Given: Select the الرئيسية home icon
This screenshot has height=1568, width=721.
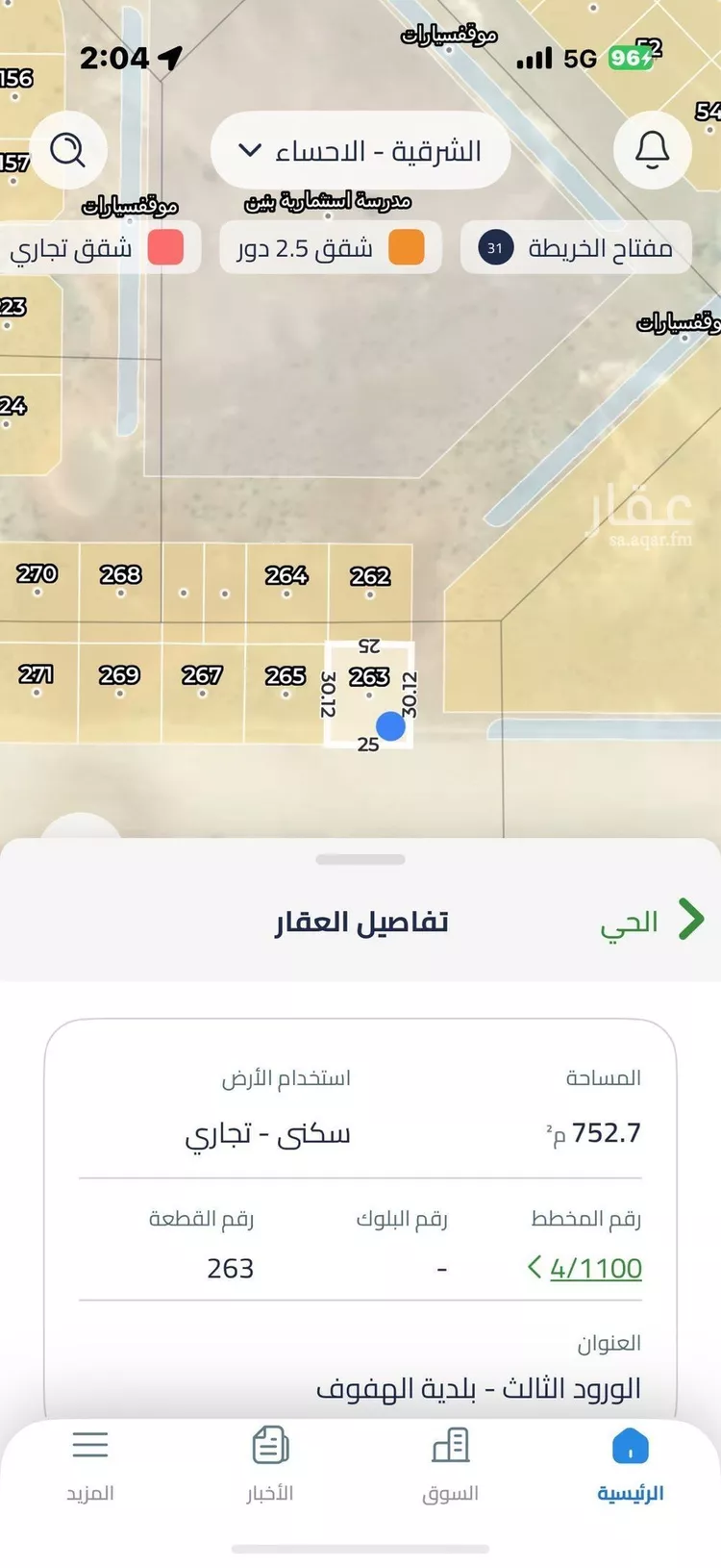Looking at the screenshot, I should [x=630, y=1446].
